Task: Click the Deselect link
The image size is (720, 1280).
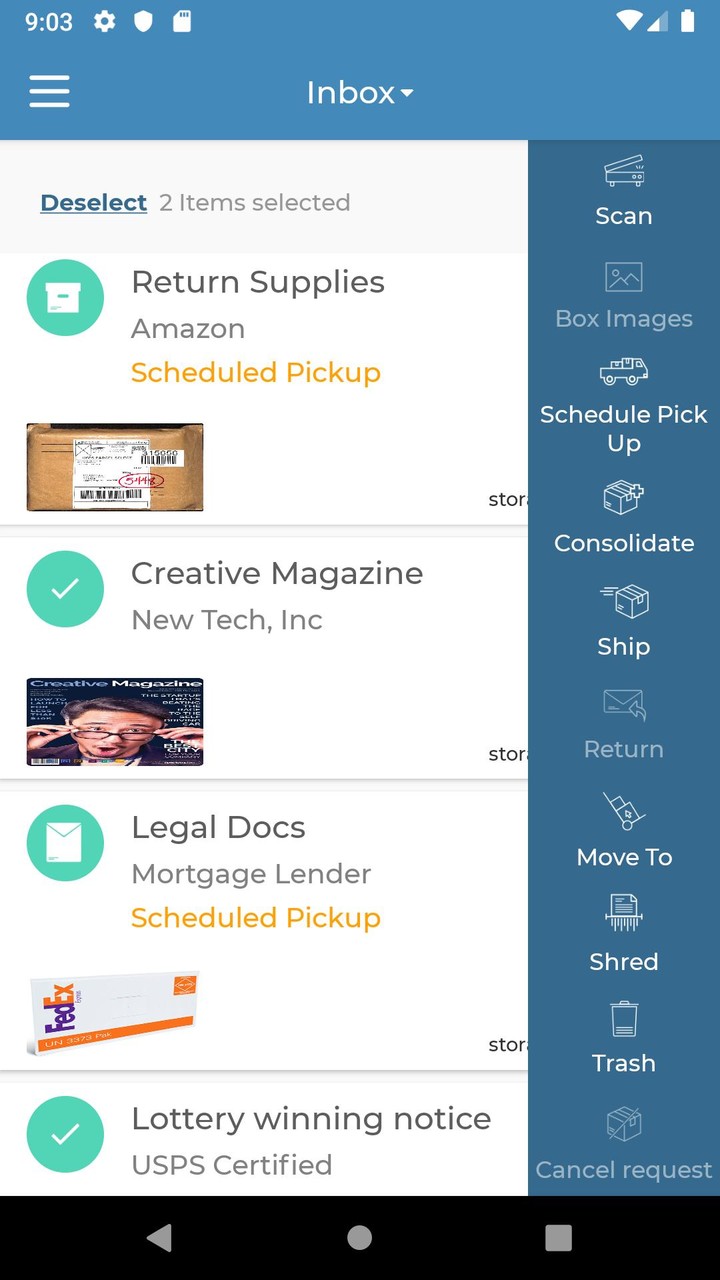Action: pyautogui.click(x=93, y=202)
